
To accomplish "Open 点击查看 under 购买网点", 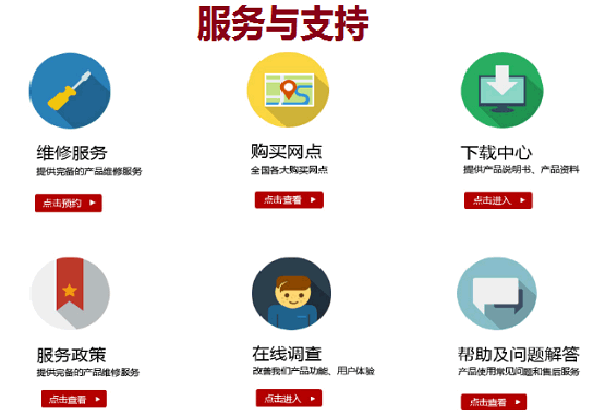I will (x=289, y=200).
